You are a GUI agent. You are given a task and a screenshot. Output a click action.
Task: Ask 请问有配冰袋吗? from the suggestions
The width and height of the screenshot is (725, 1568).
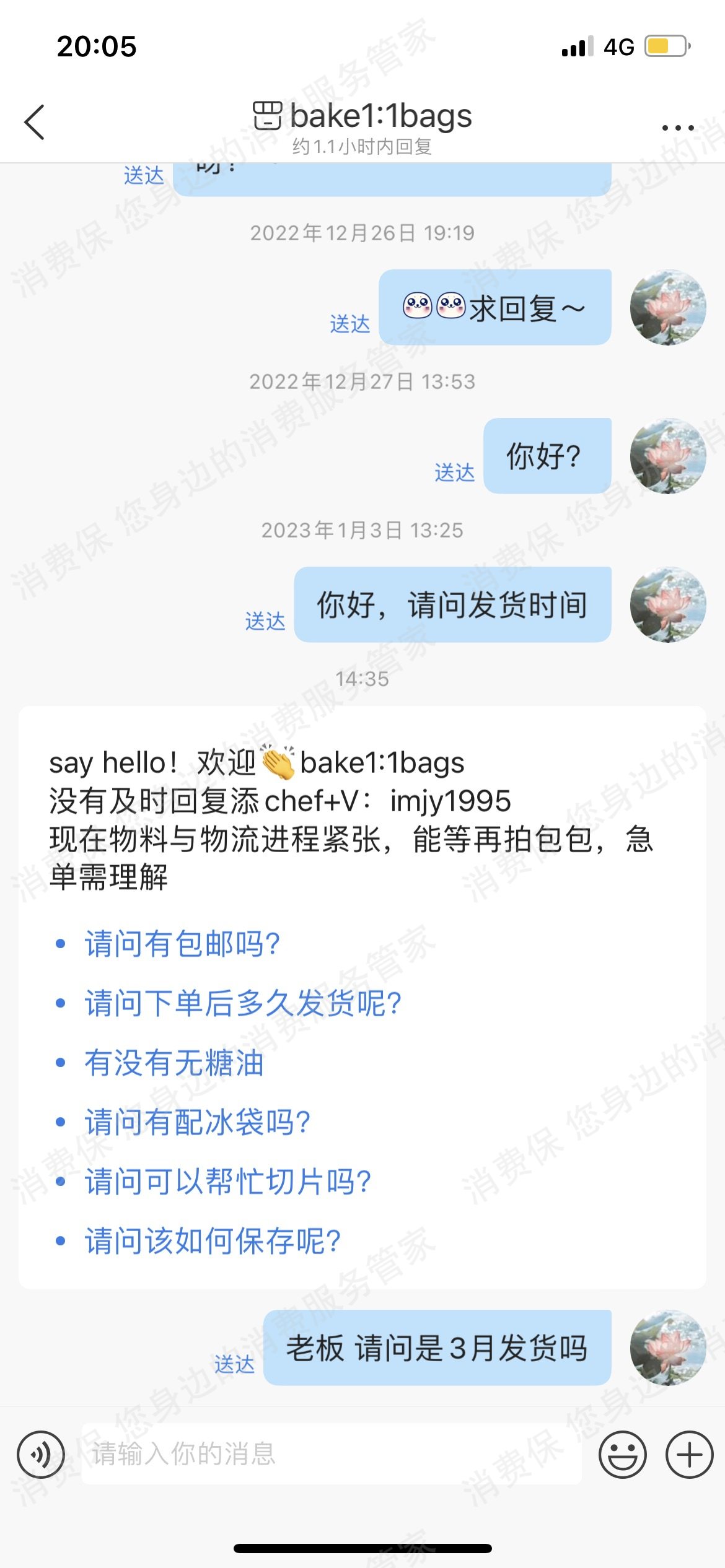[197, 1122]
